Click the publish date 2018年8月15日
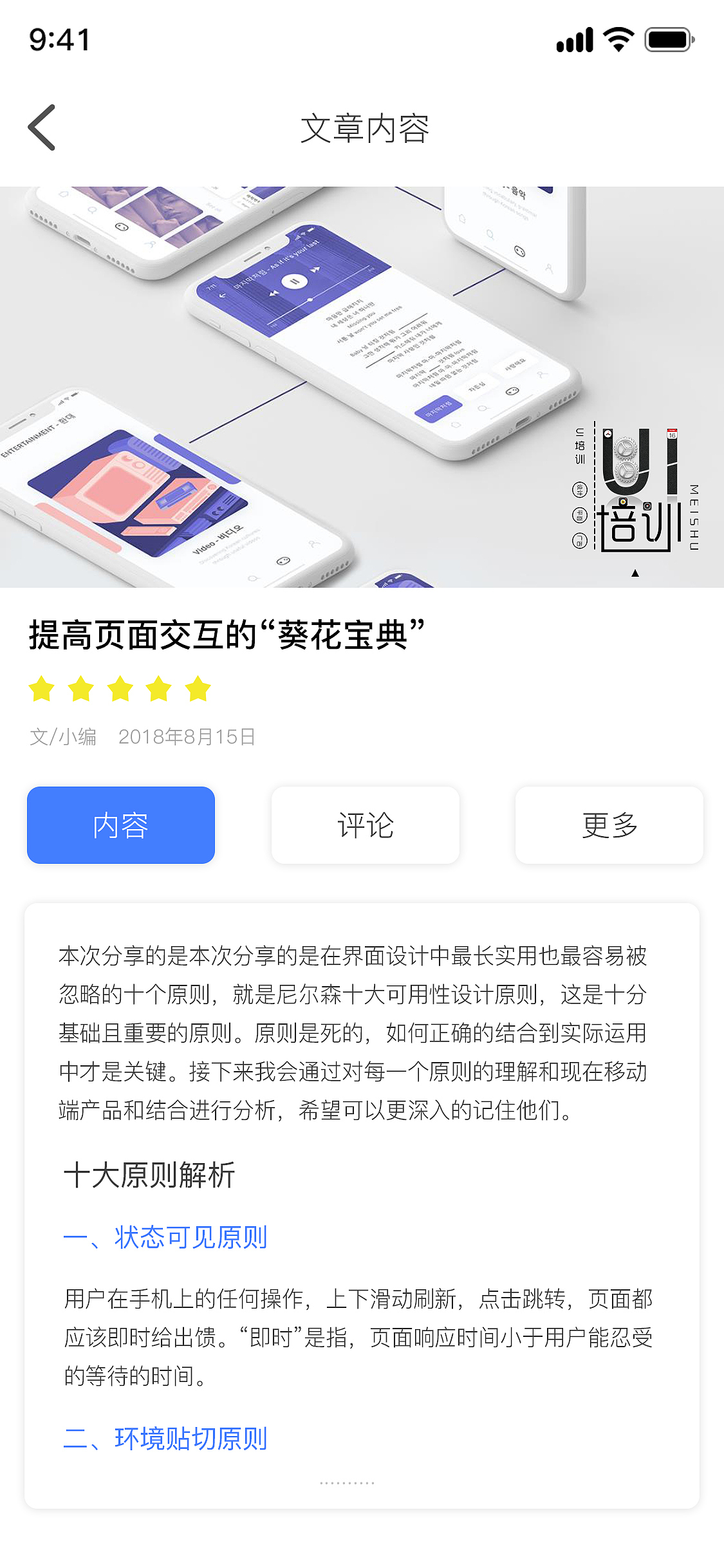The image size is (724, 1568). 187,738
